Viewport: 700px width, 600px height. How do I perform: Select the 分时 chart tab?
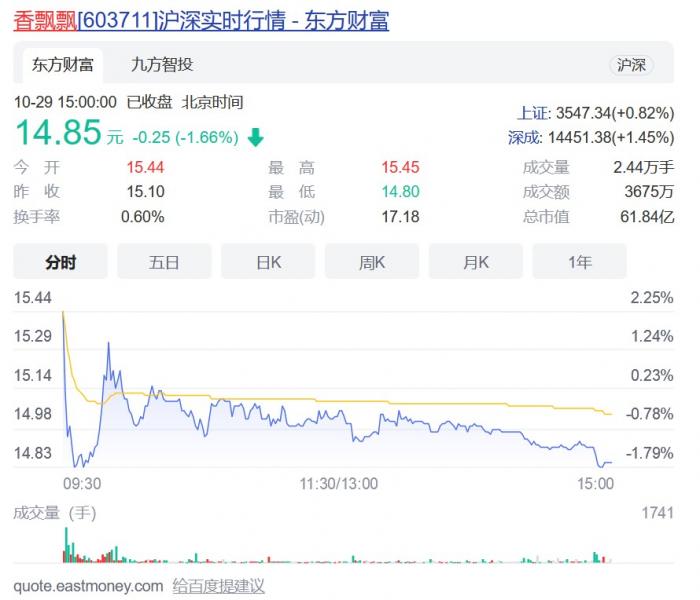pyautogui.click(x=61, y=262)
